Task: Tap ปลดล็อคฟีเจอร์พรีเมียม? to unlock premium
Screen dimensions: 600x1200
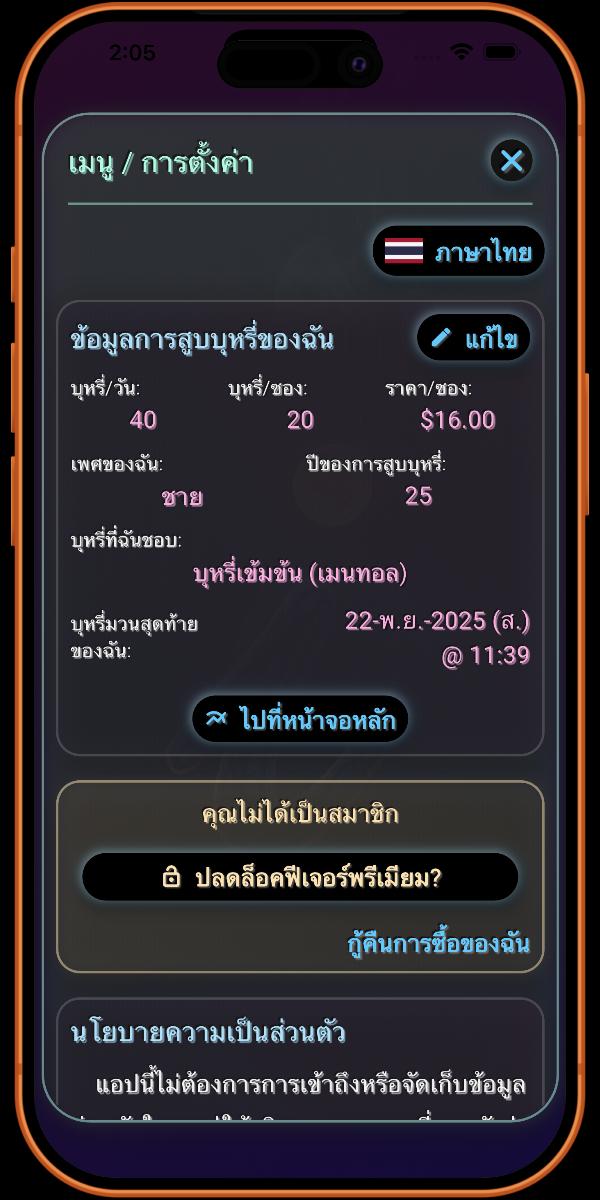Action: (x=300, y=877)
